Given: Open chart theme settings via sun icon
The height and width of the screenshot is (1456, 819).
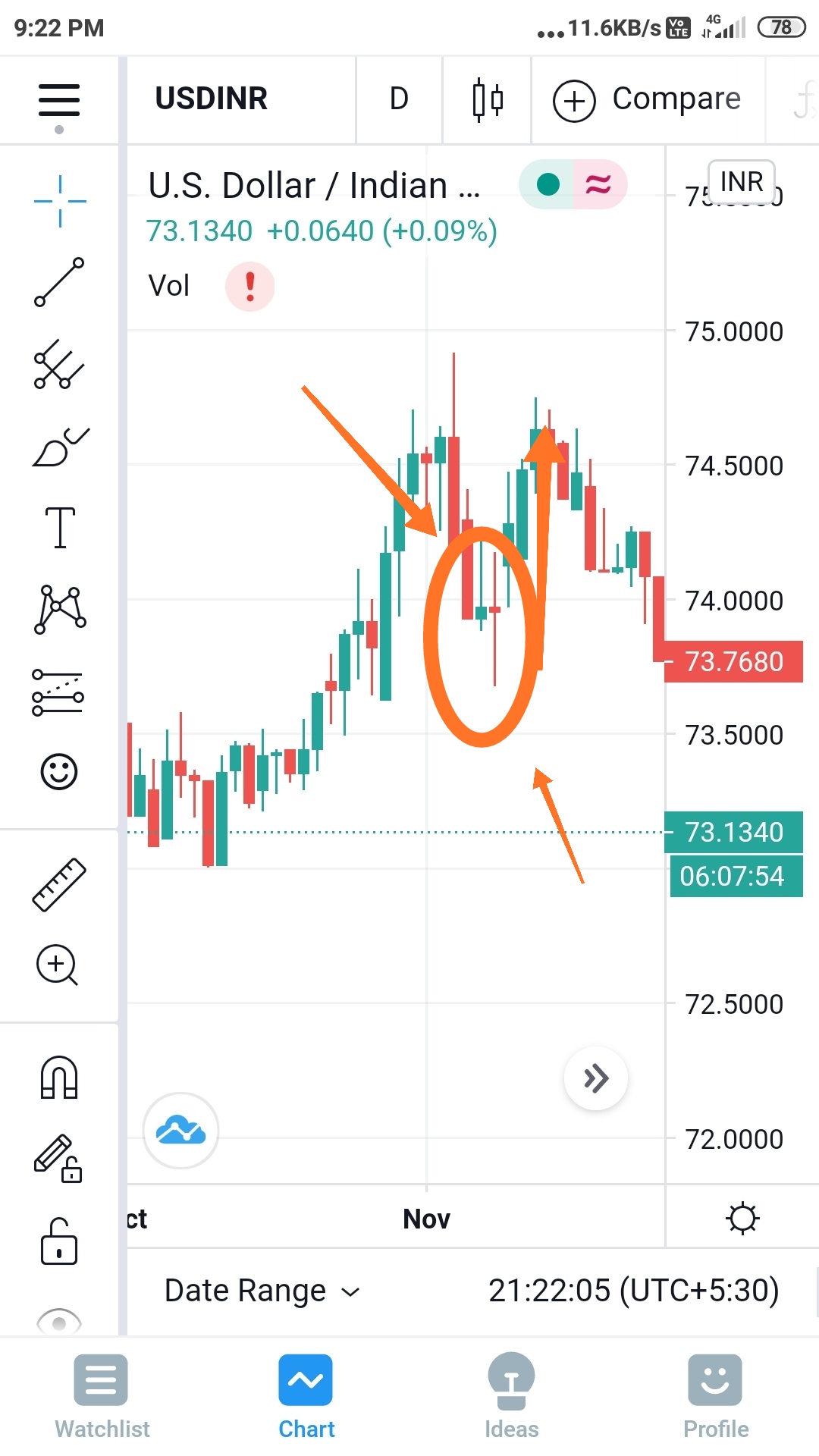Looking at the screenshot, I should [742, 1219].
